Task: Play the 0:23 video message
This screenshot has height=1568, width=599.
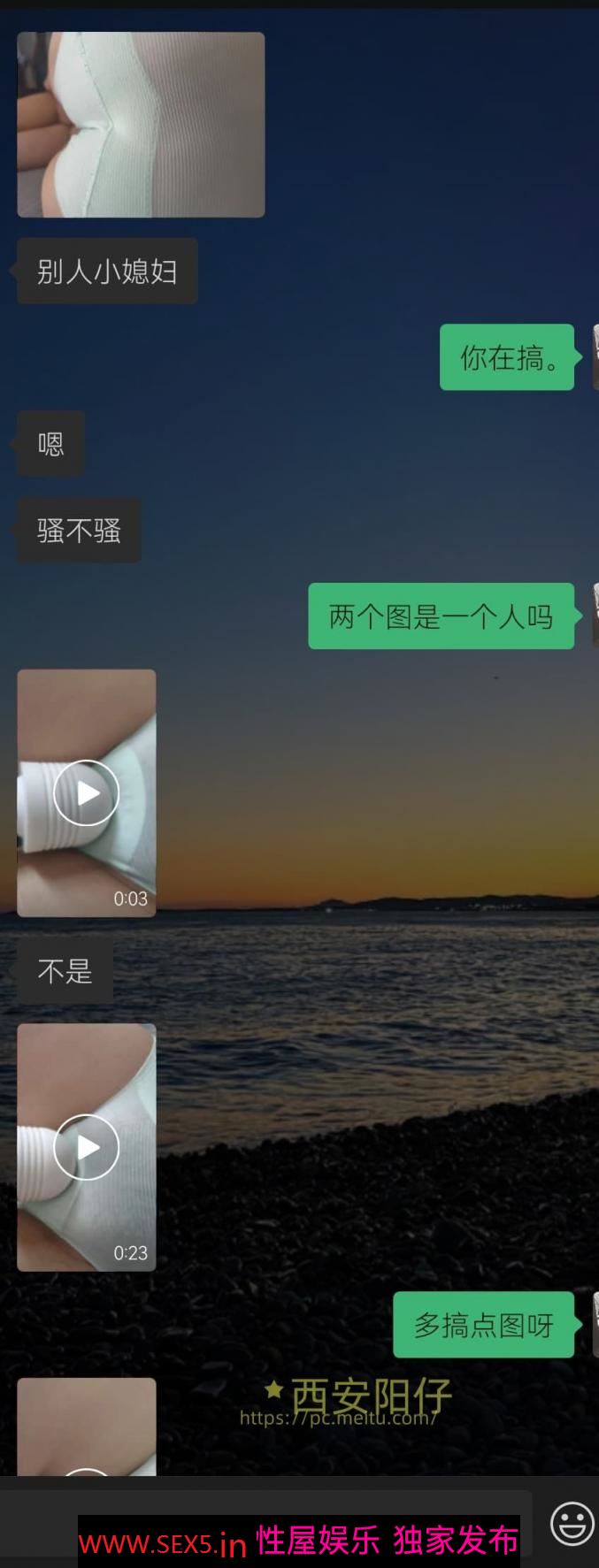Action: tap(87, 1147)
